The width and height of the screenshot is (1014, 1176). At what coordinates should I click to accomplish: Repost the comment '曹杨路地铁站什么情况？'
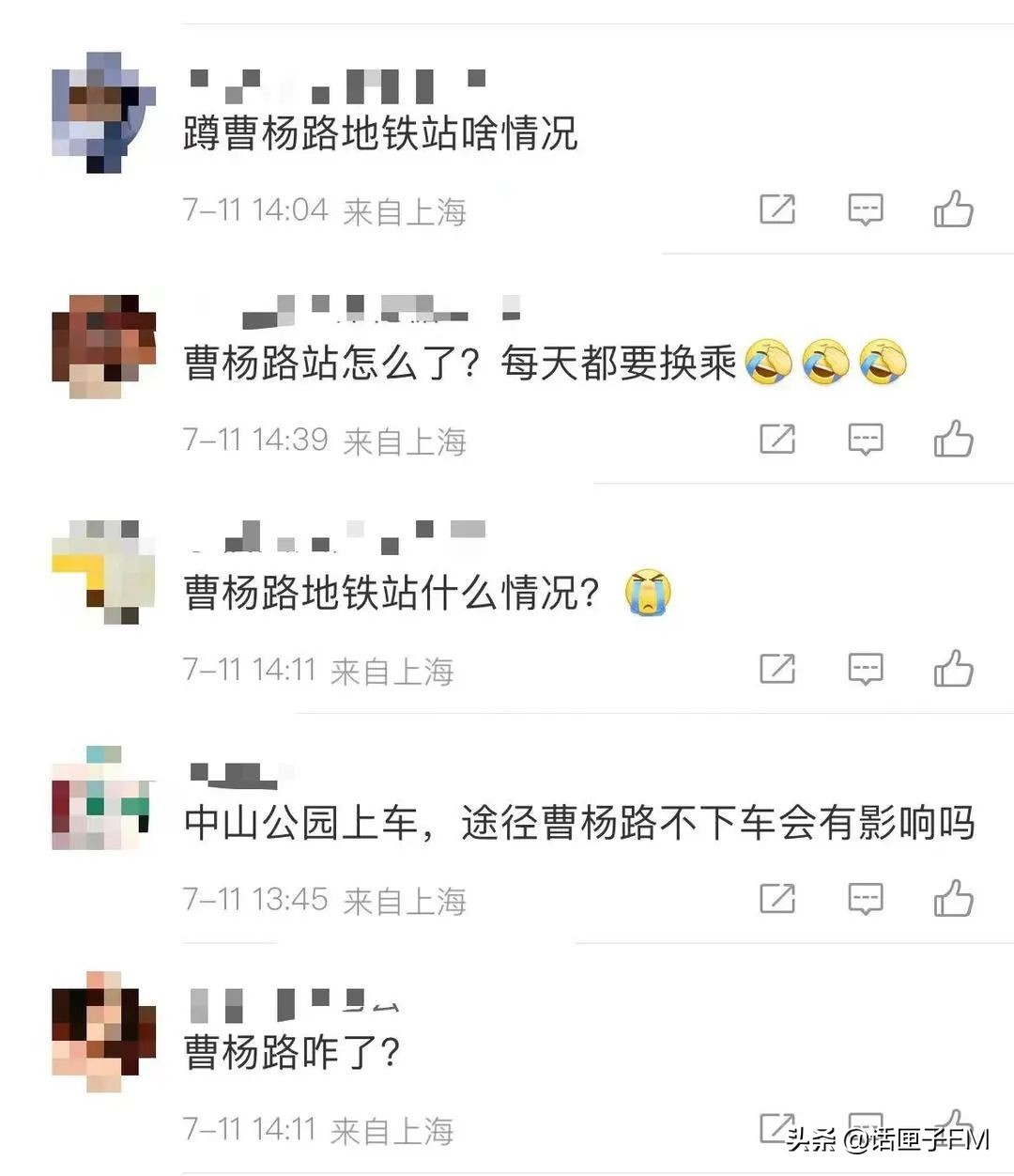tap(777, 669)
